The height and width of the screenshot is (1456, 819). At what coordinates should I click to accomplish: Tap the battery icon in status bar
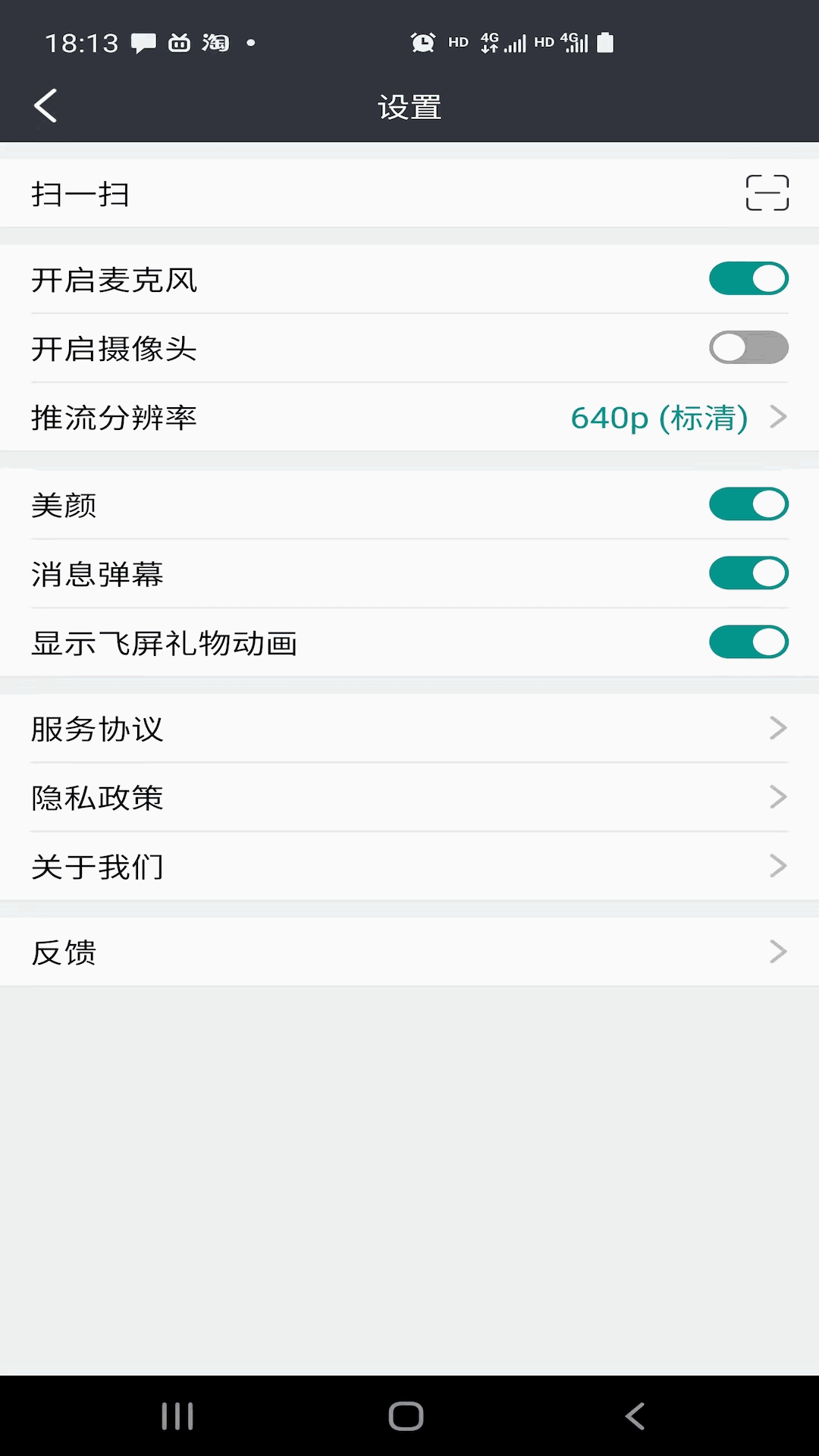click(604, 42)
